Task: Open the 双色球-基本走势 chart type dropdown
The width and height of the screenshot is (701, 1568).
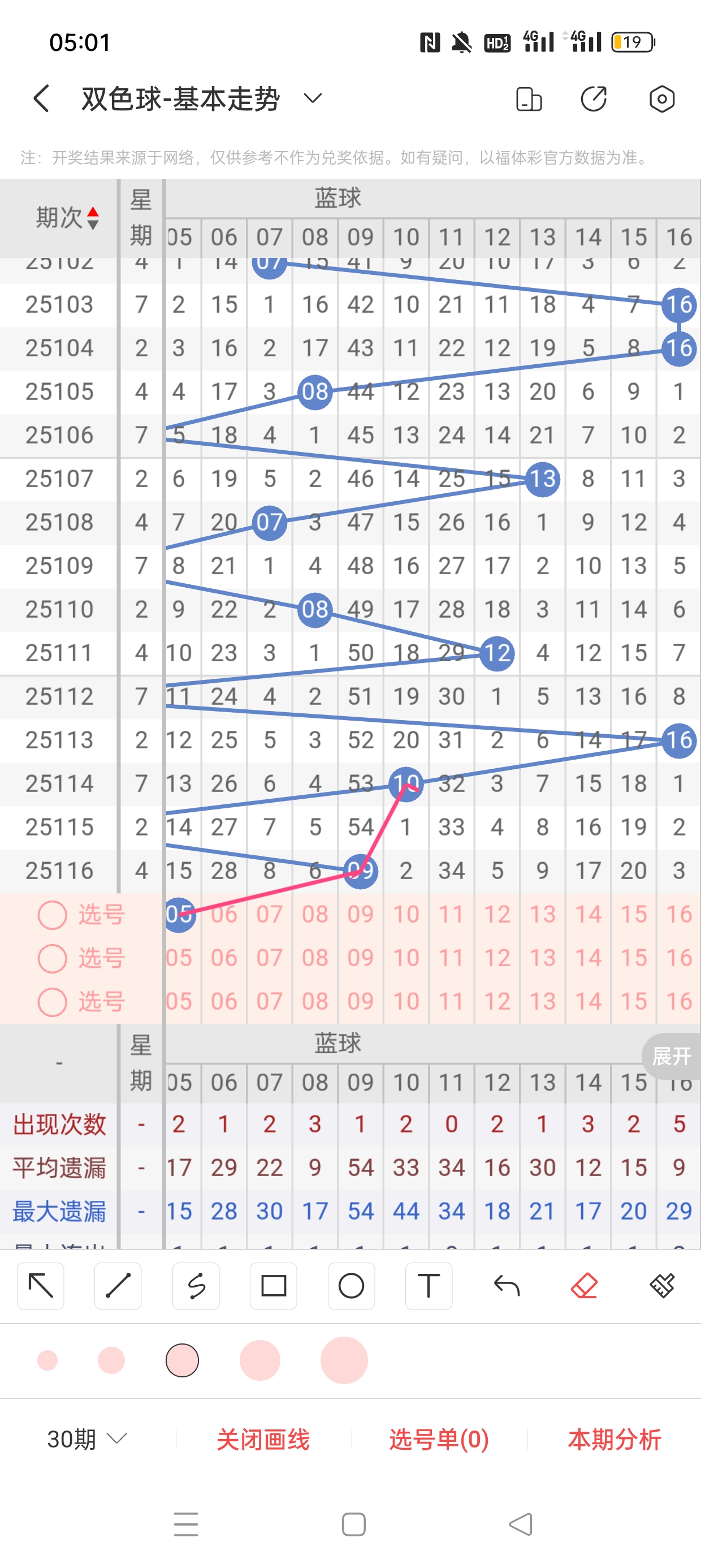Action: [312, 98]
